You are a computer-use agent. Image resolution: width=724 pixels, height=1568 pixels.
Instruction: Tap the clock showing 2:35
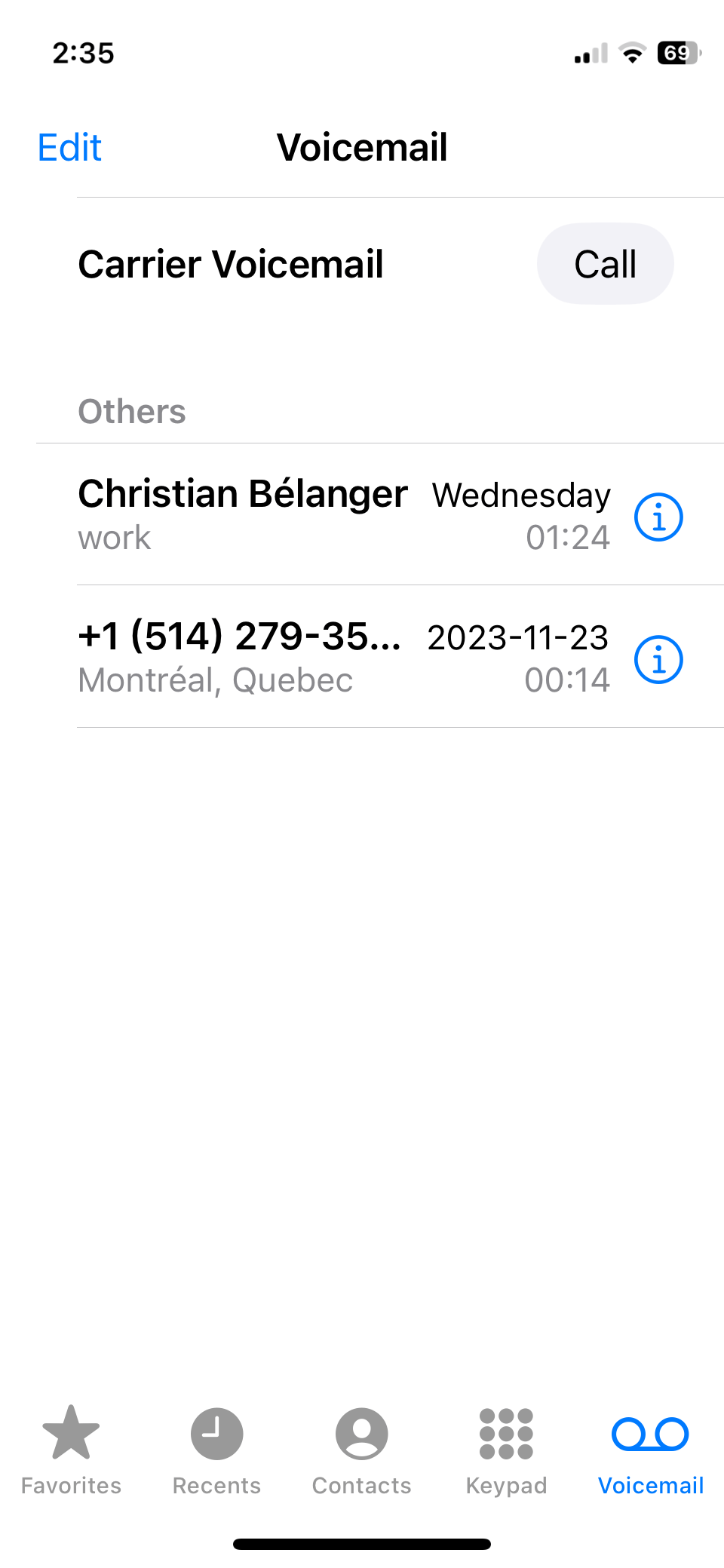pos(84,51)
